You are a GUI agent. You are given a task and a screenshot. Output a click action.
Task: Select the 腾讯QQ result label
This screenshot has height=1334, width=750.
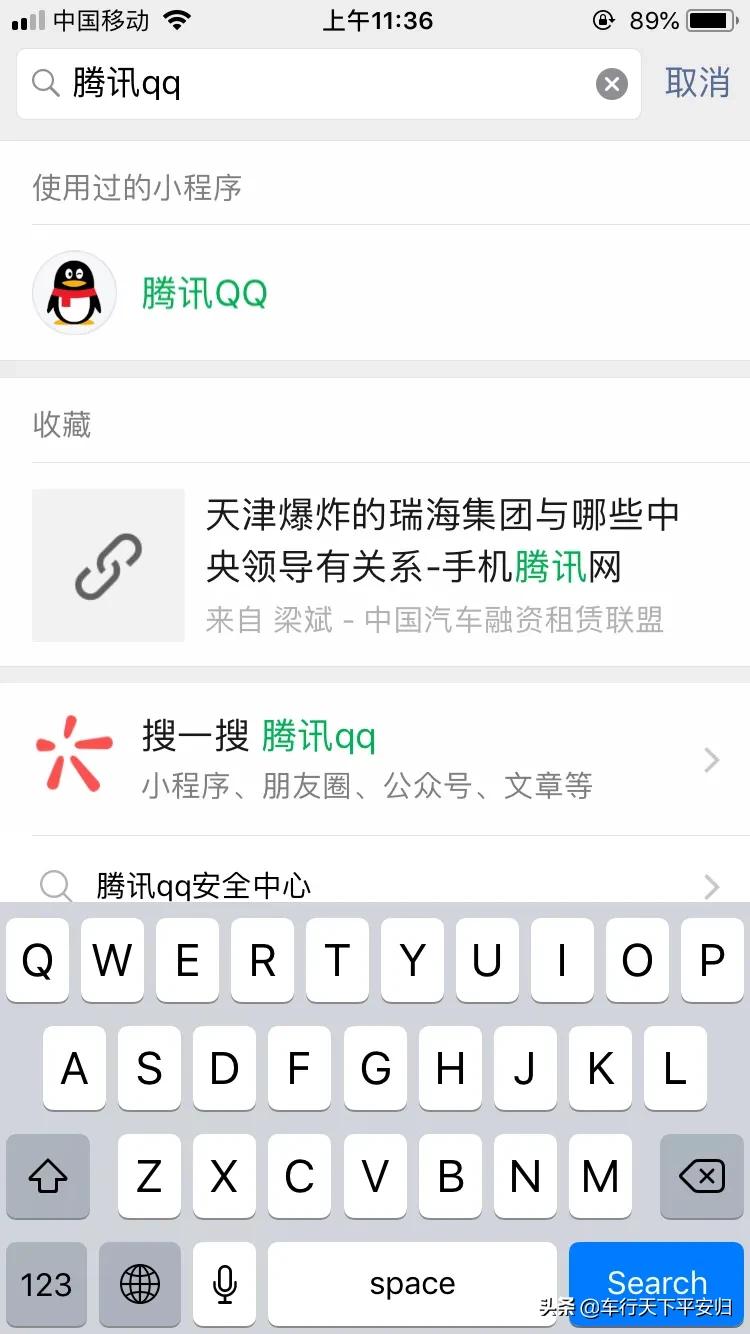tap(204, 293)
